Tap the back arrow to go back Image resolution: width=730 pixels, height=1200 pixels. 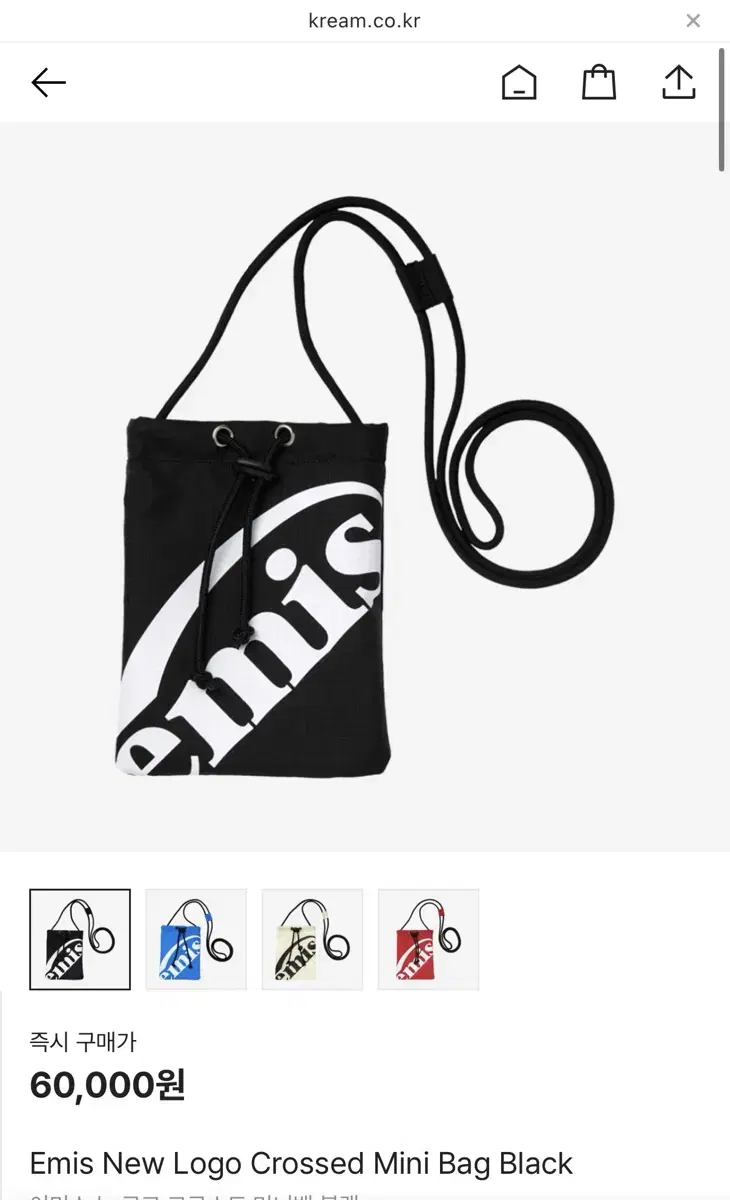point(47,82)
